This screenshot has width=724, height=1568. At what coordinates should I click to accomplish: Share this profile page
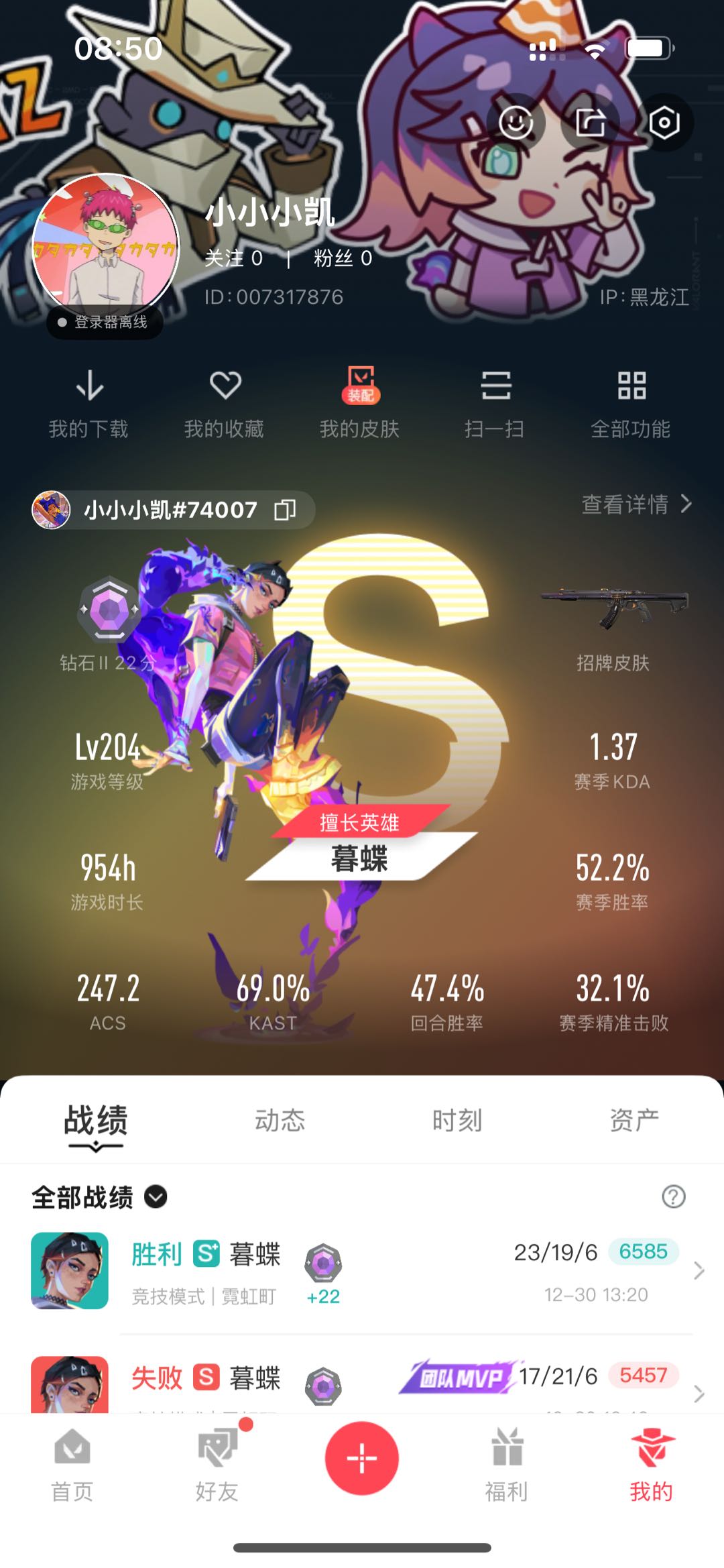(591, 123)
